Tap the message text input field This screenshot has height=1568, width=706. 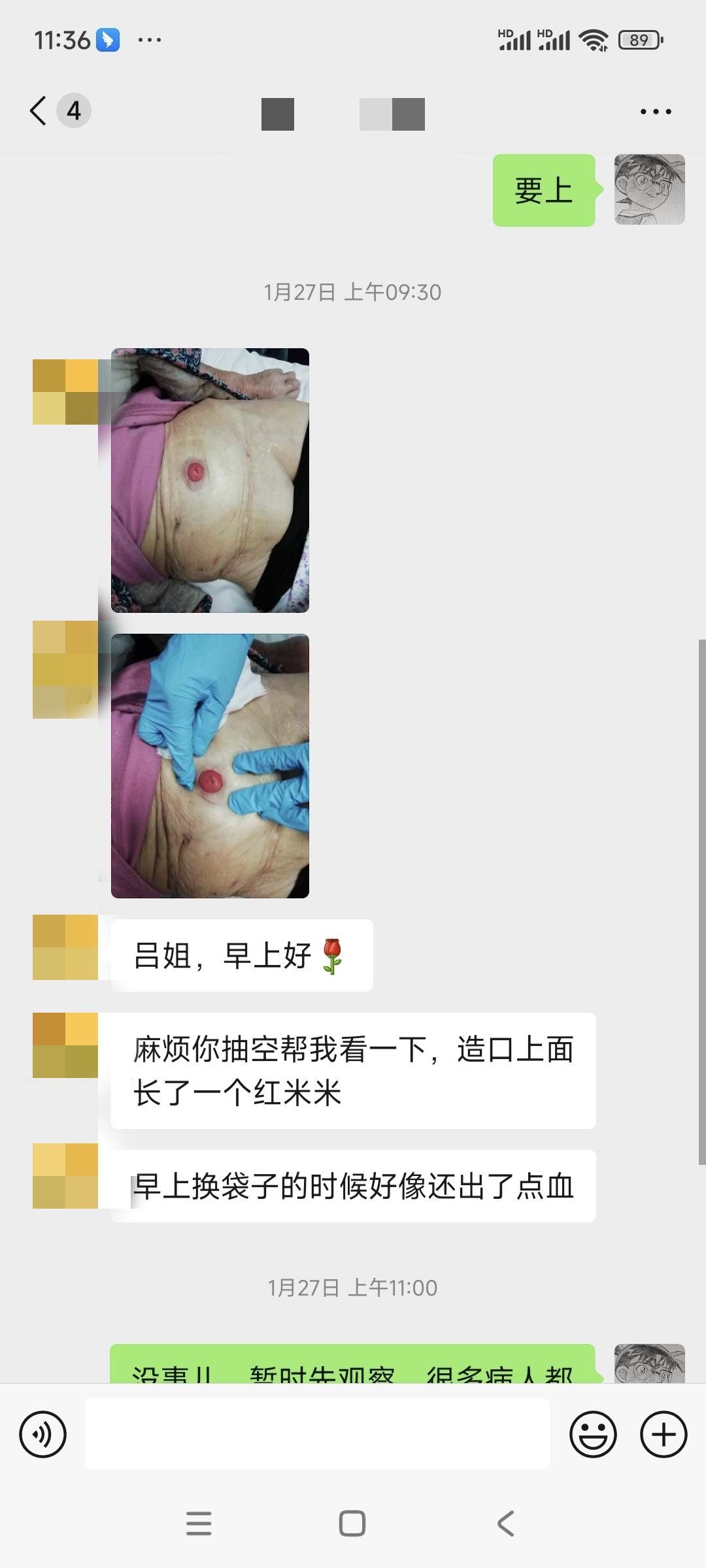click(318, 1434)
